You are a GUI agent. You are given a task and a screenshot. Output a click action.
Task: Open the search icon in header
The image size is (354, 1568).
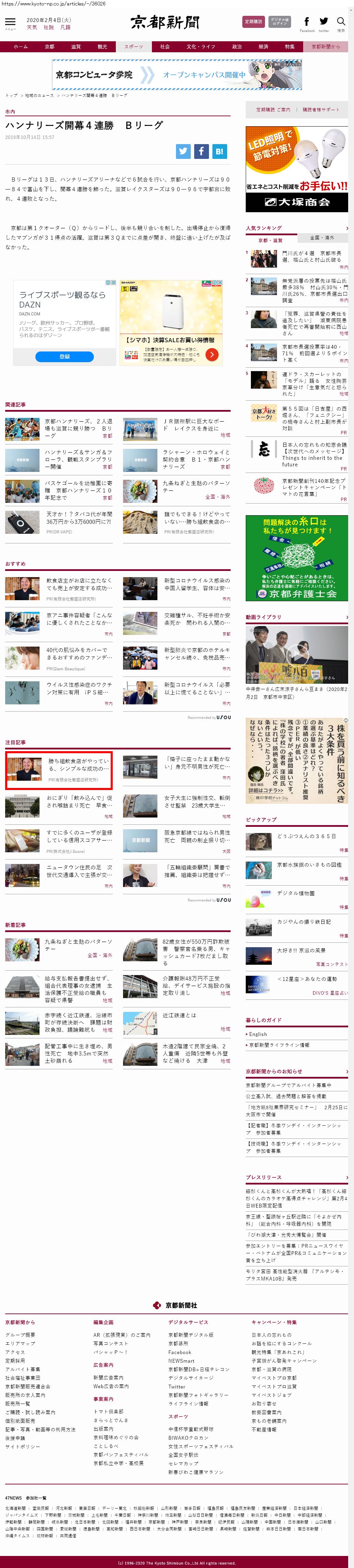point(341,22)
